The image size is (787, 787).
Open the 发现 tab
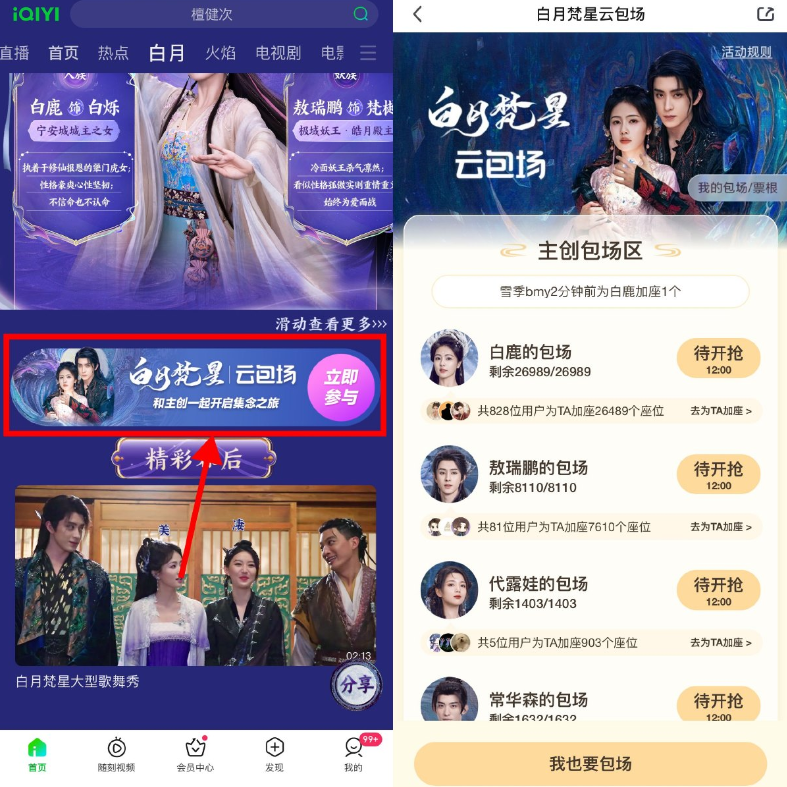274,755
